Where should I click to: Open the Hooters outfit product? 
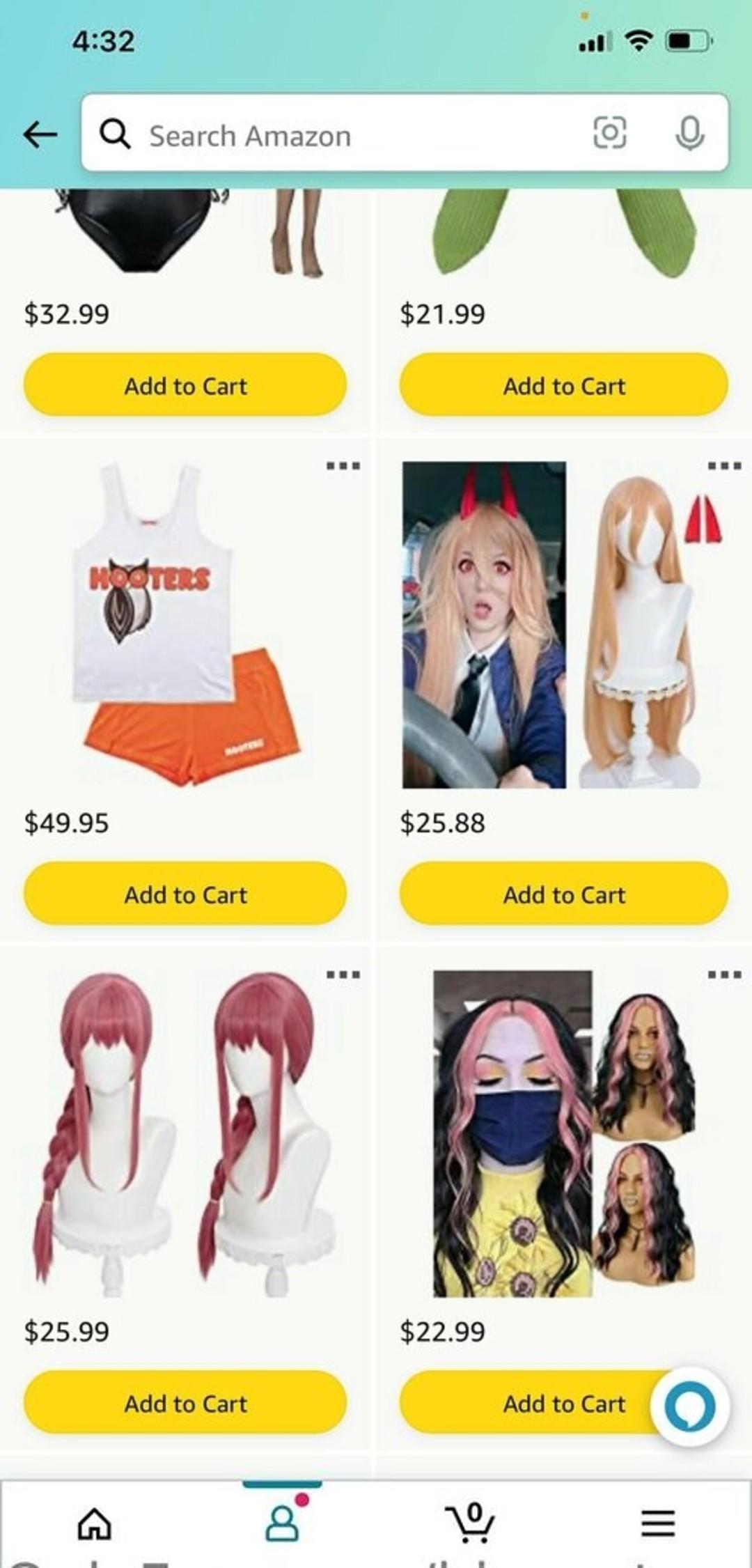click(187, 624)
